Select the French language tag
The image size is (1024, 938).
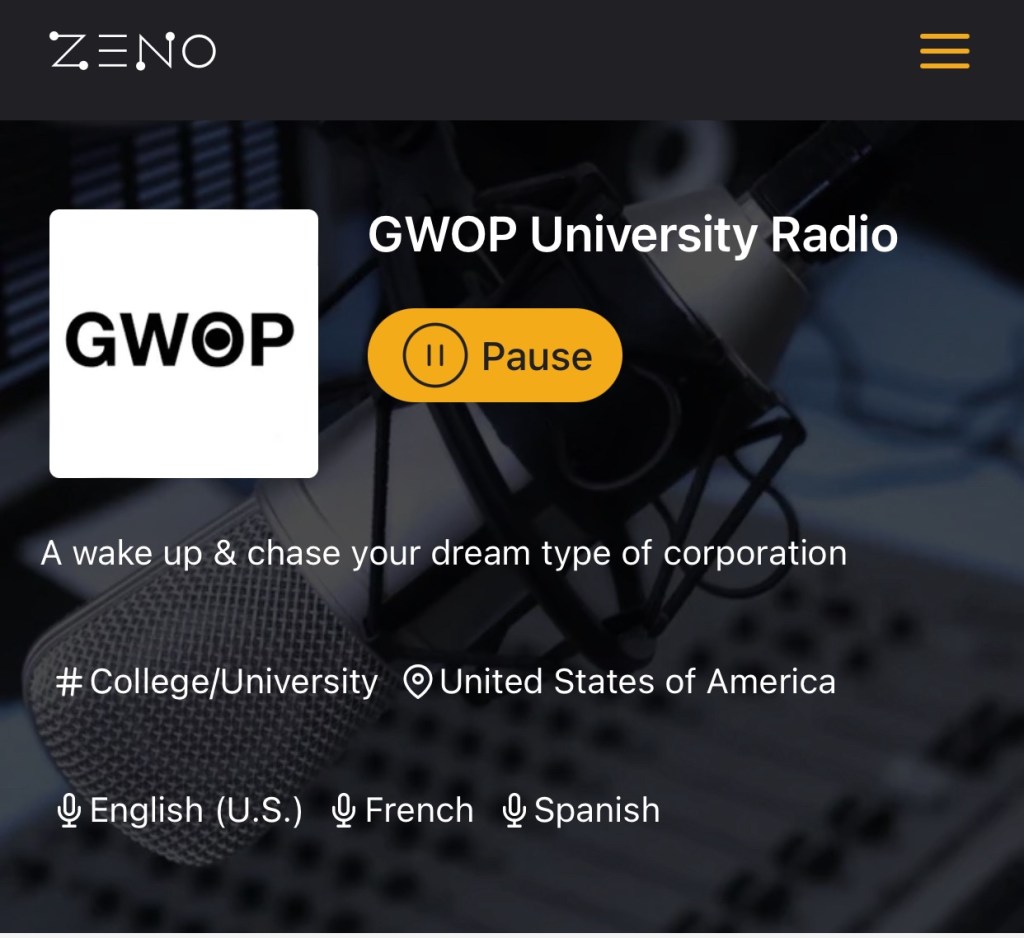[403, 810]
